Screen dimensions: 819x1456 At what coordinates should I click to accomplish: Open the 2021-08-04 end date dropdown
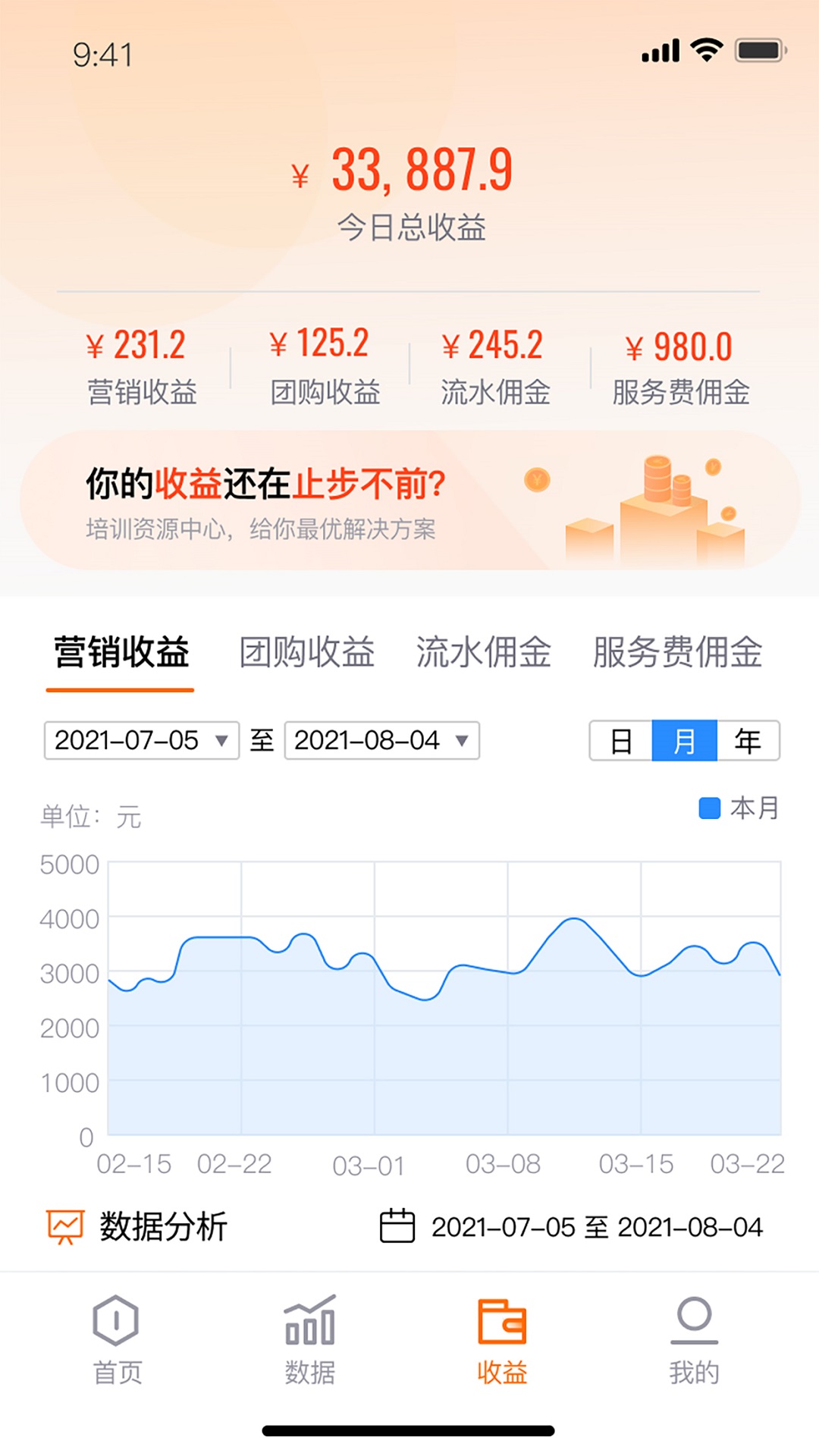click(x=381, y=741)
